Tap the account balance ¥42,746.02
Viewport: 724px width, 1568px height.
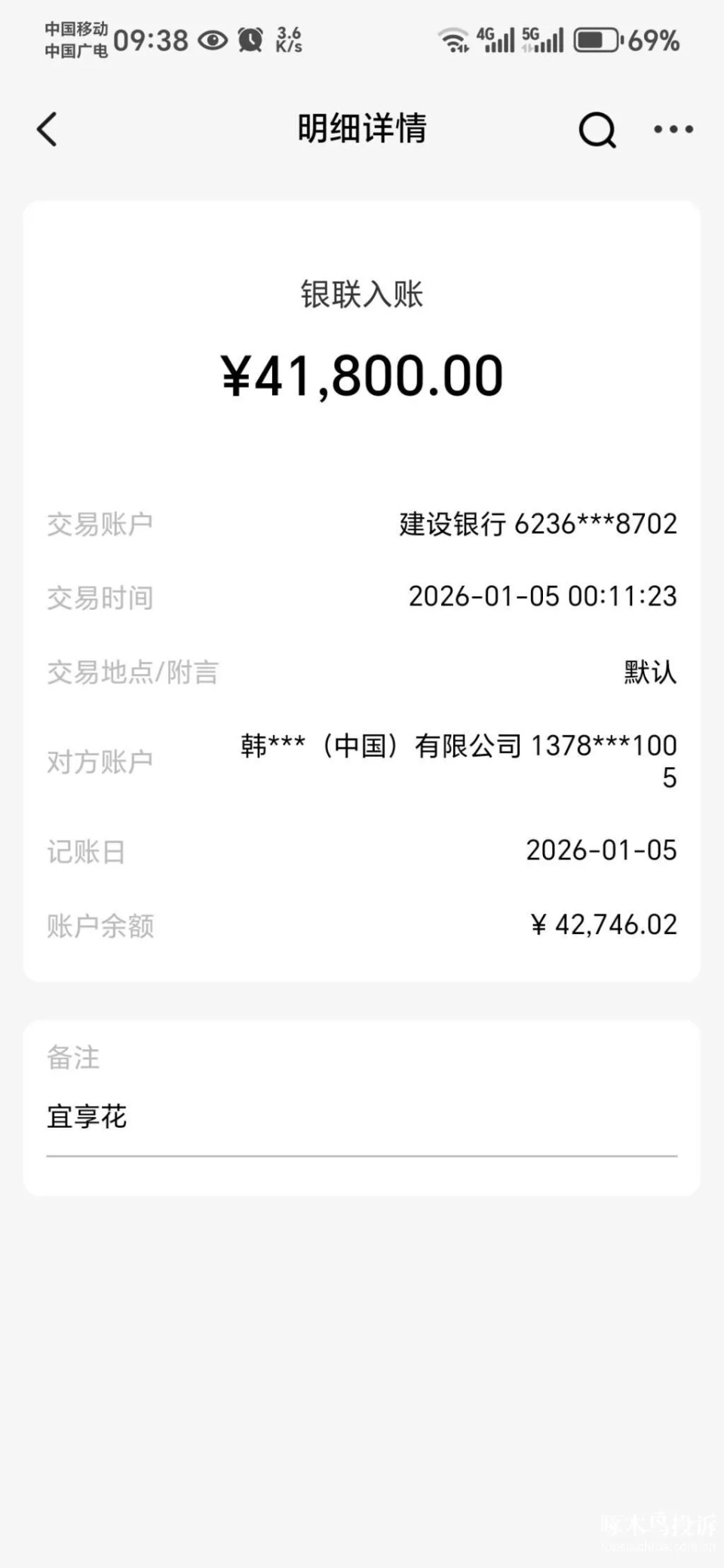point(603,924)
